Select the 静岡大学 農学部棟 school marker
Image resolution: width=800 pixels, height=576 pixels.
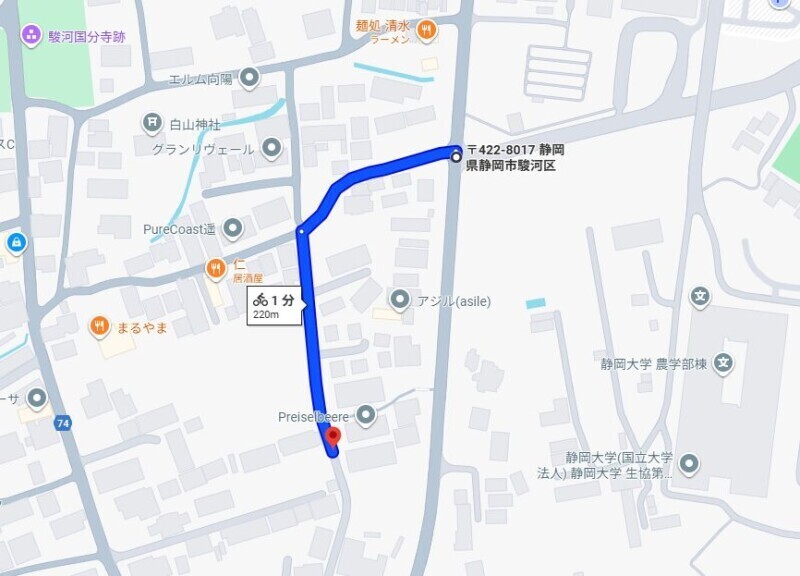coord(726,364)
